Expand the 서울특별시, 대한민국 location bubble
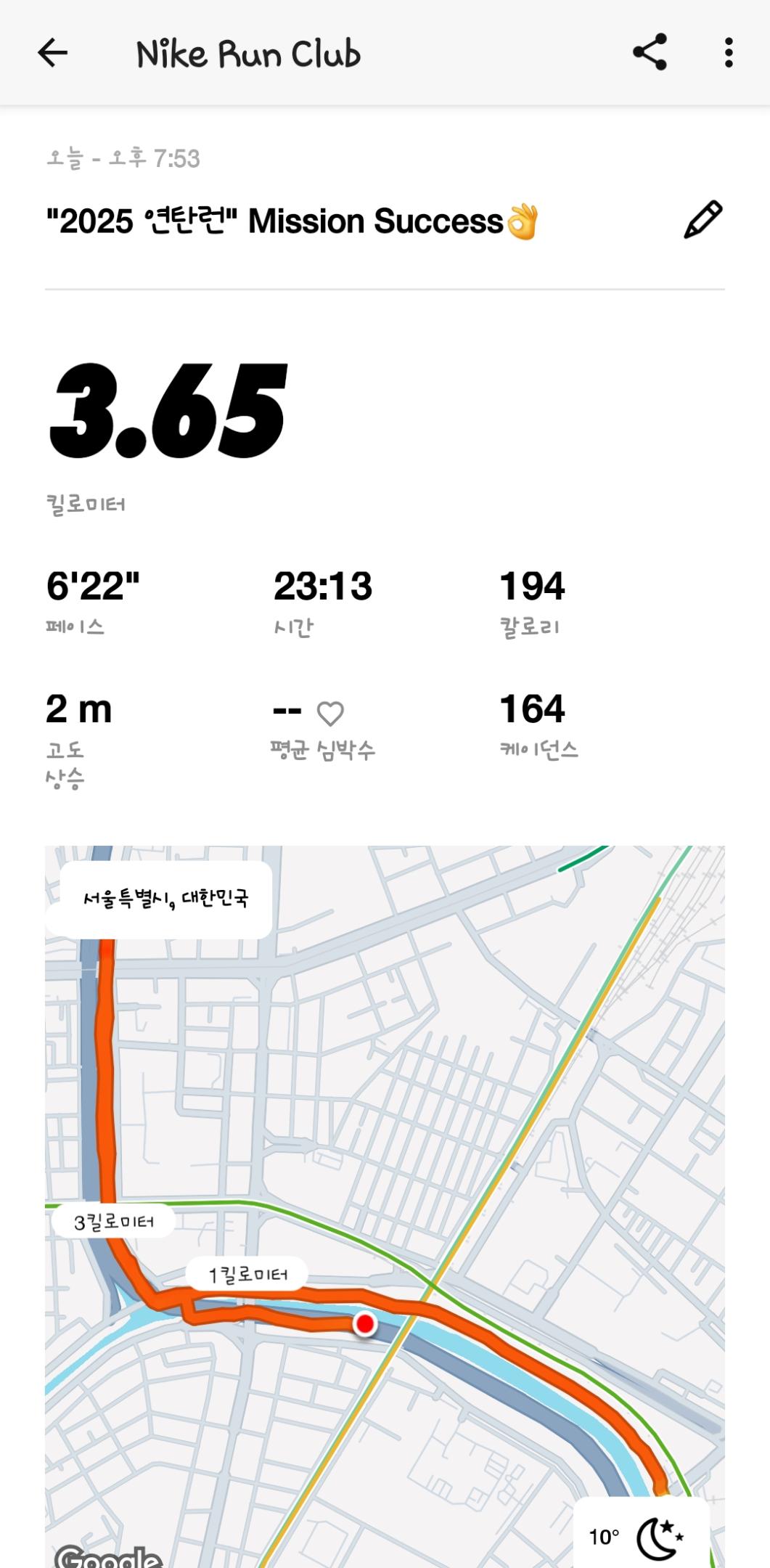770x1568 pixels. (165, 899)
